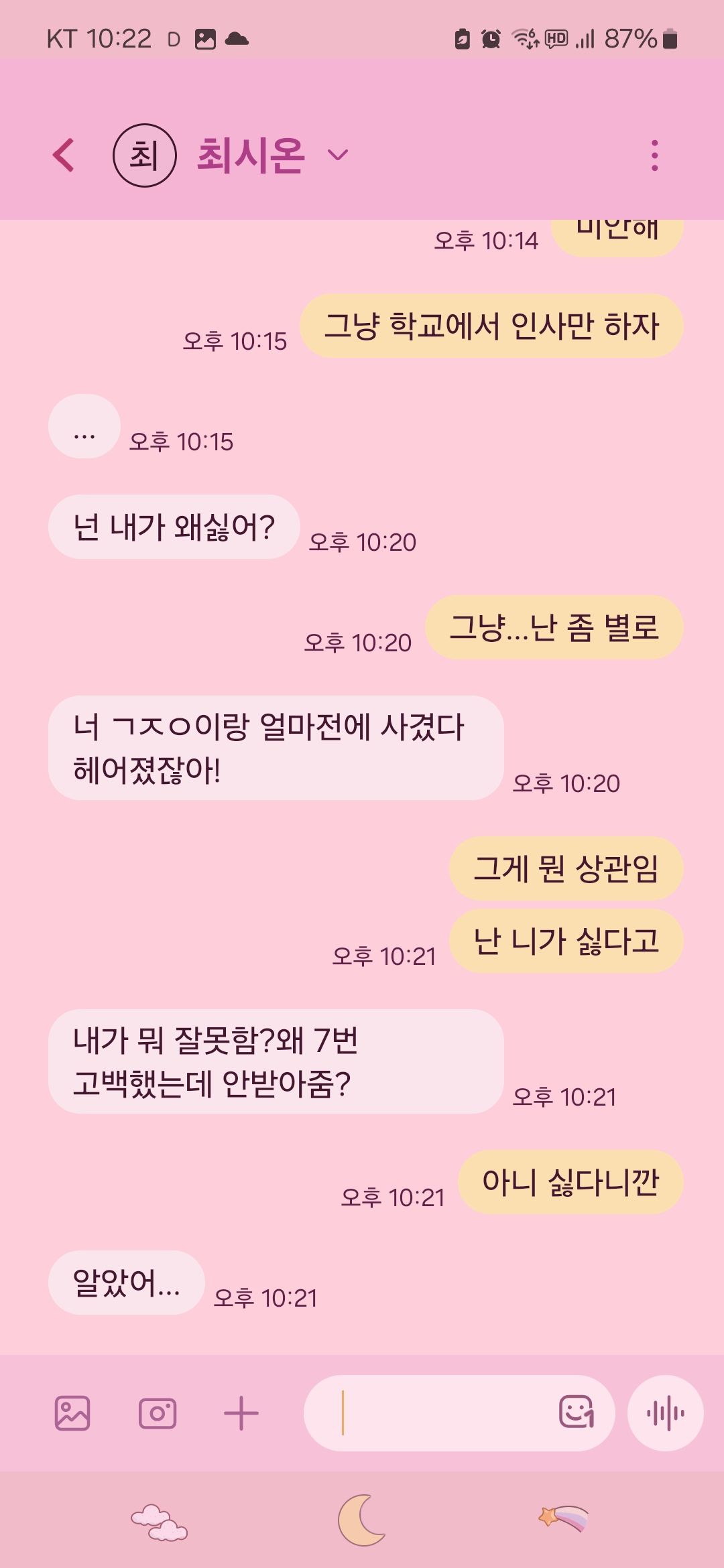This screenshot has width=724, height=1568.
Task: Open the gallery image picker
Action: [72, 1414]
